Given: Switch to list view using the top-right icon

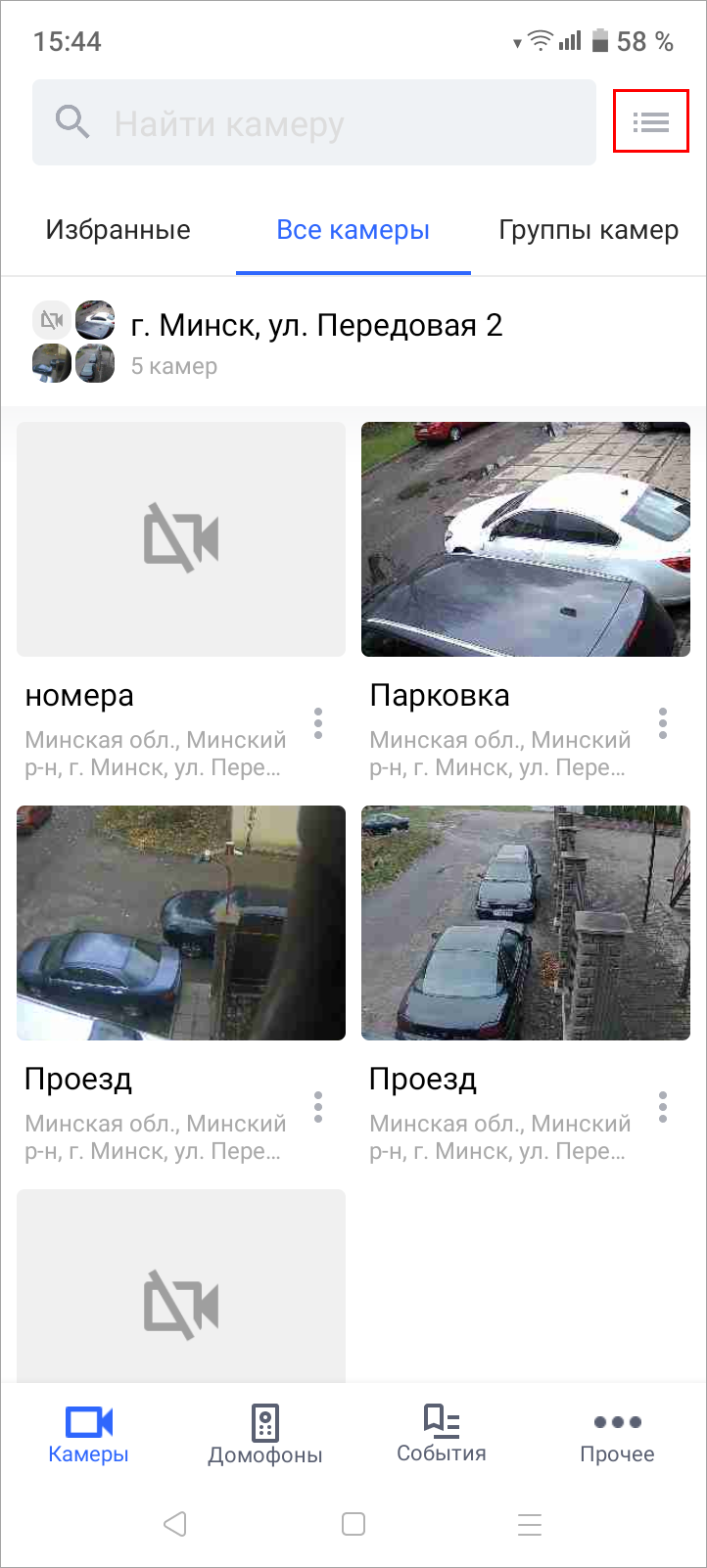Looking at the screenshot, I should (x=651, y=121).
